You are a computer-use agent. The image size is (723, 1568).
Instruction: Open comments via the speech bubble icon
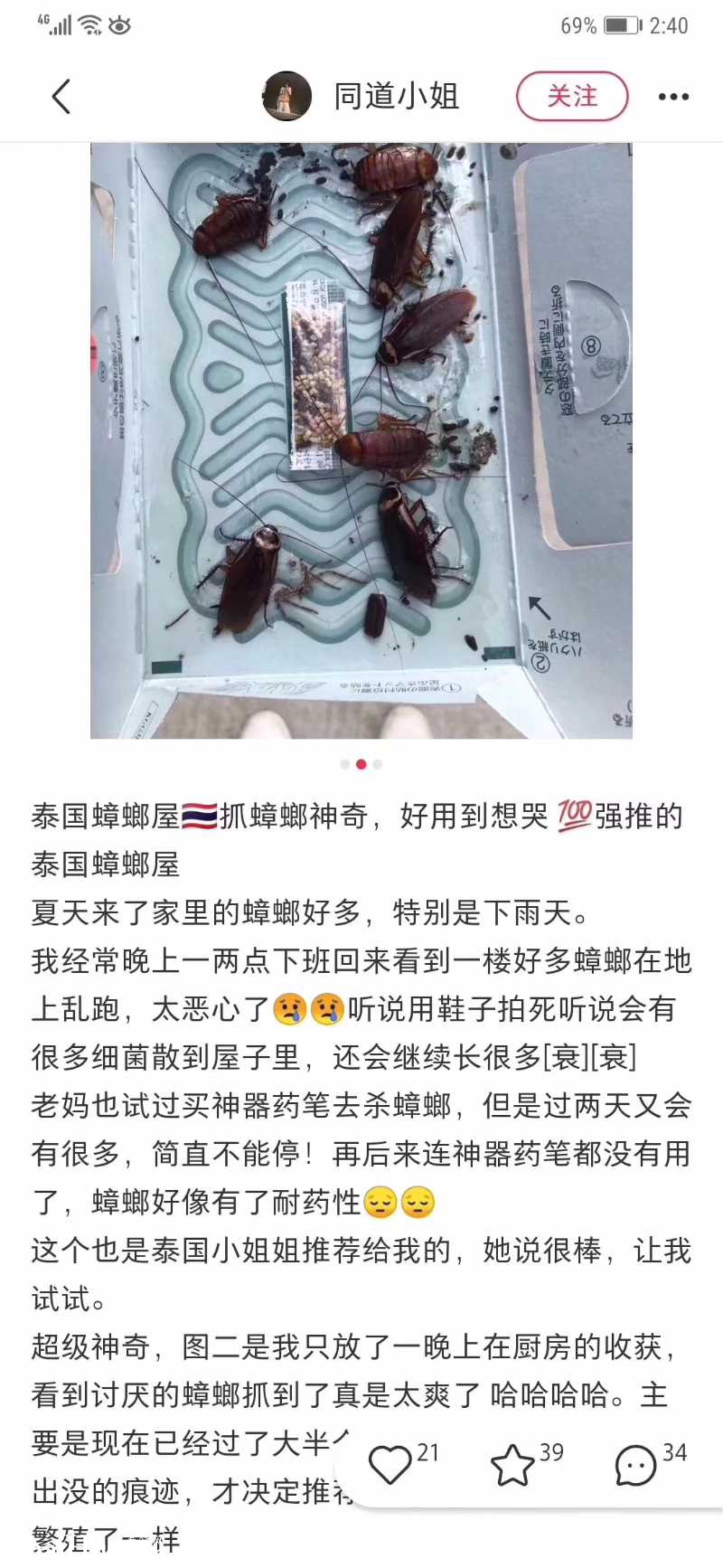click(x=635, y=1464)
